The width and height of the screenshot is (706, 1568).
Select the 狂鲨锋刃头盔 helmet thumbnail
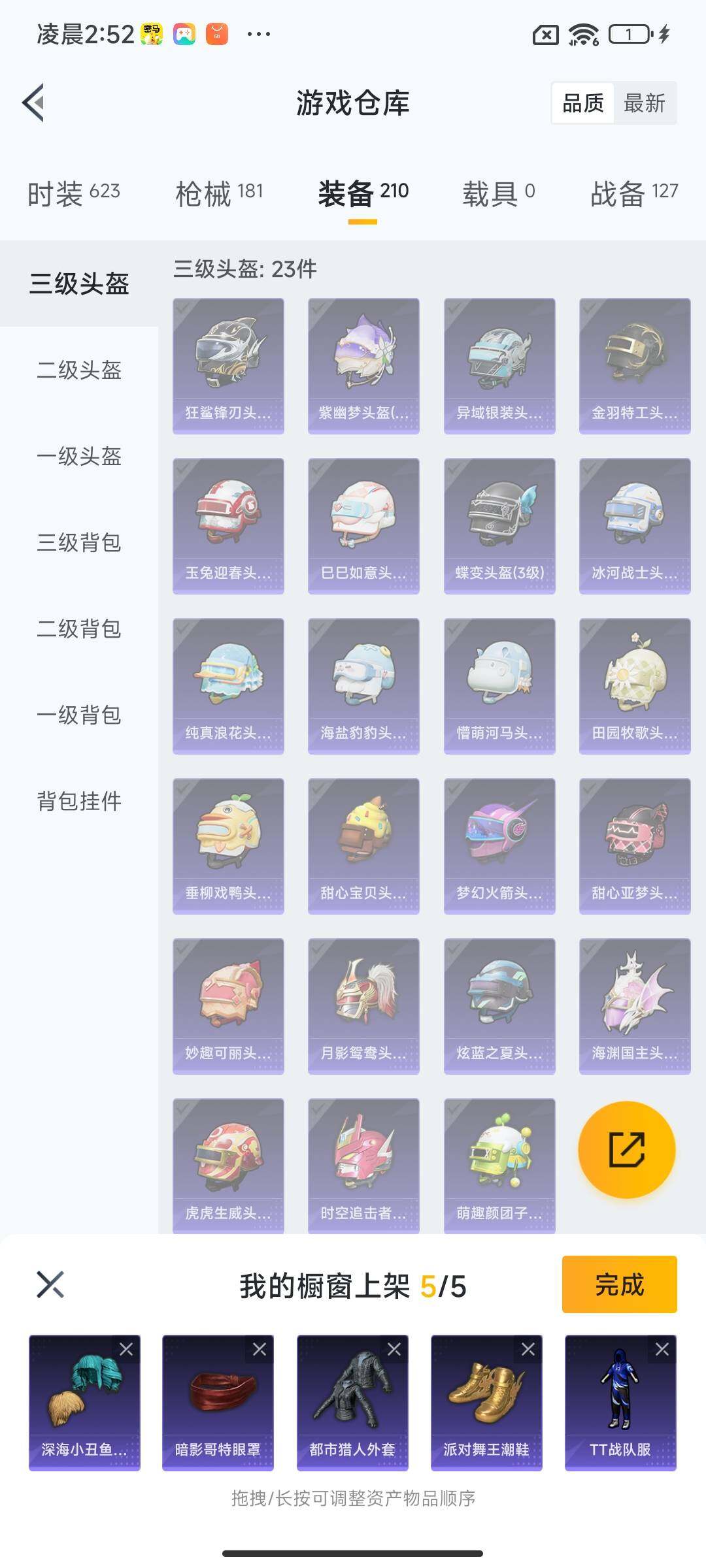tap(229, 363)
